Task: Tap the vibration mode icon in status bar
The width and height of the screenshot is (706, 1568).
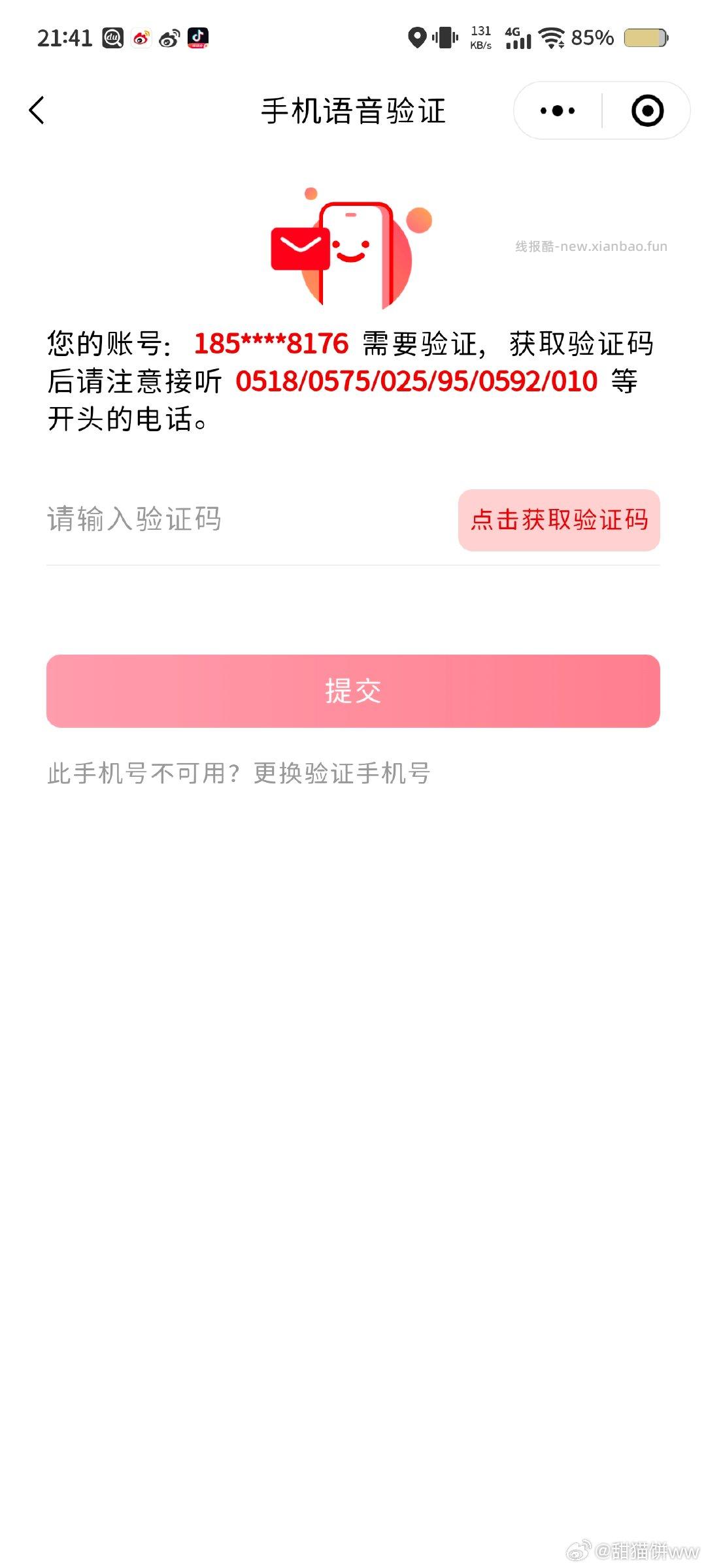Action: (445, 38)
